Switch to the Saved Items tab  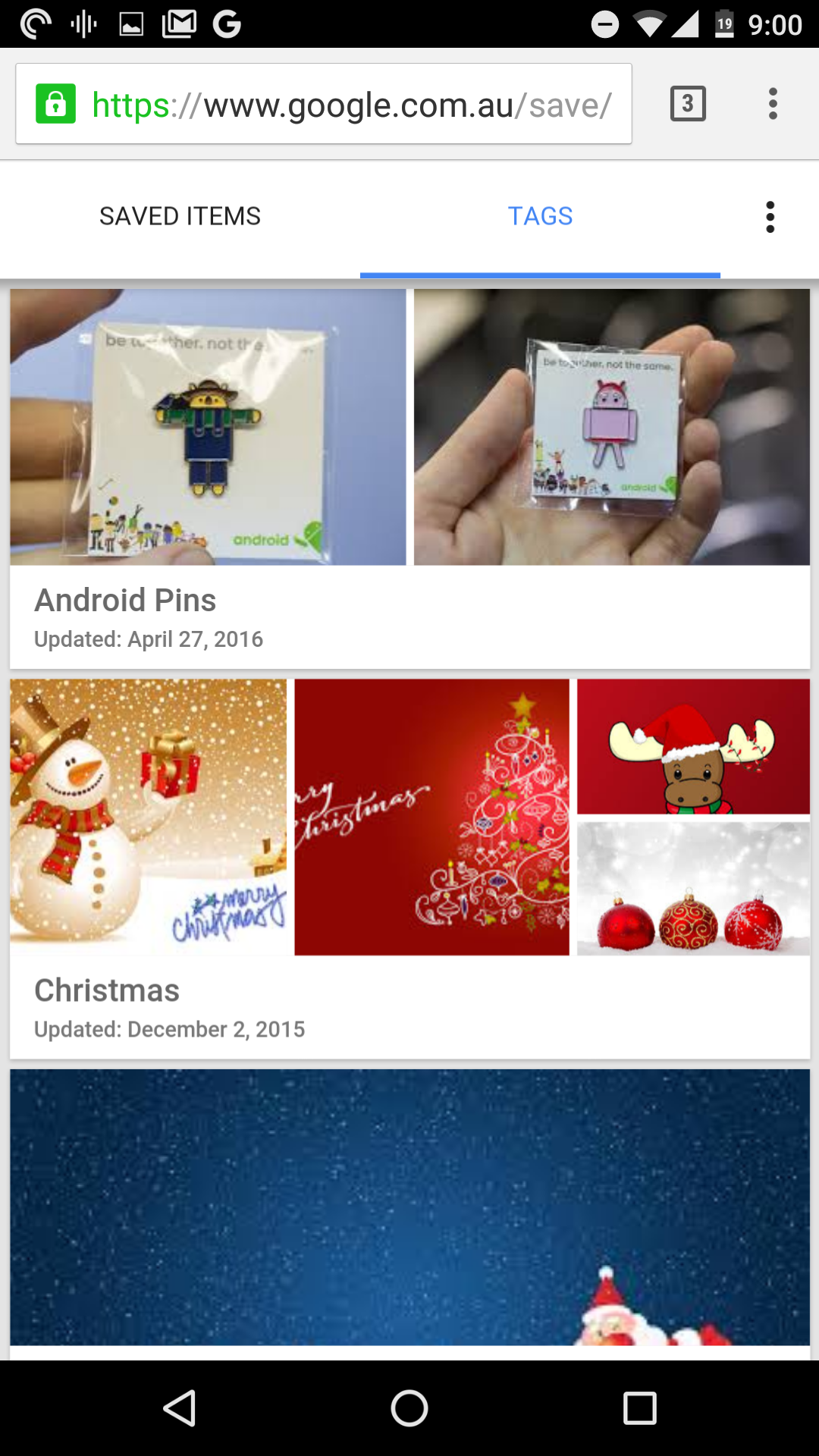[180, 217]
